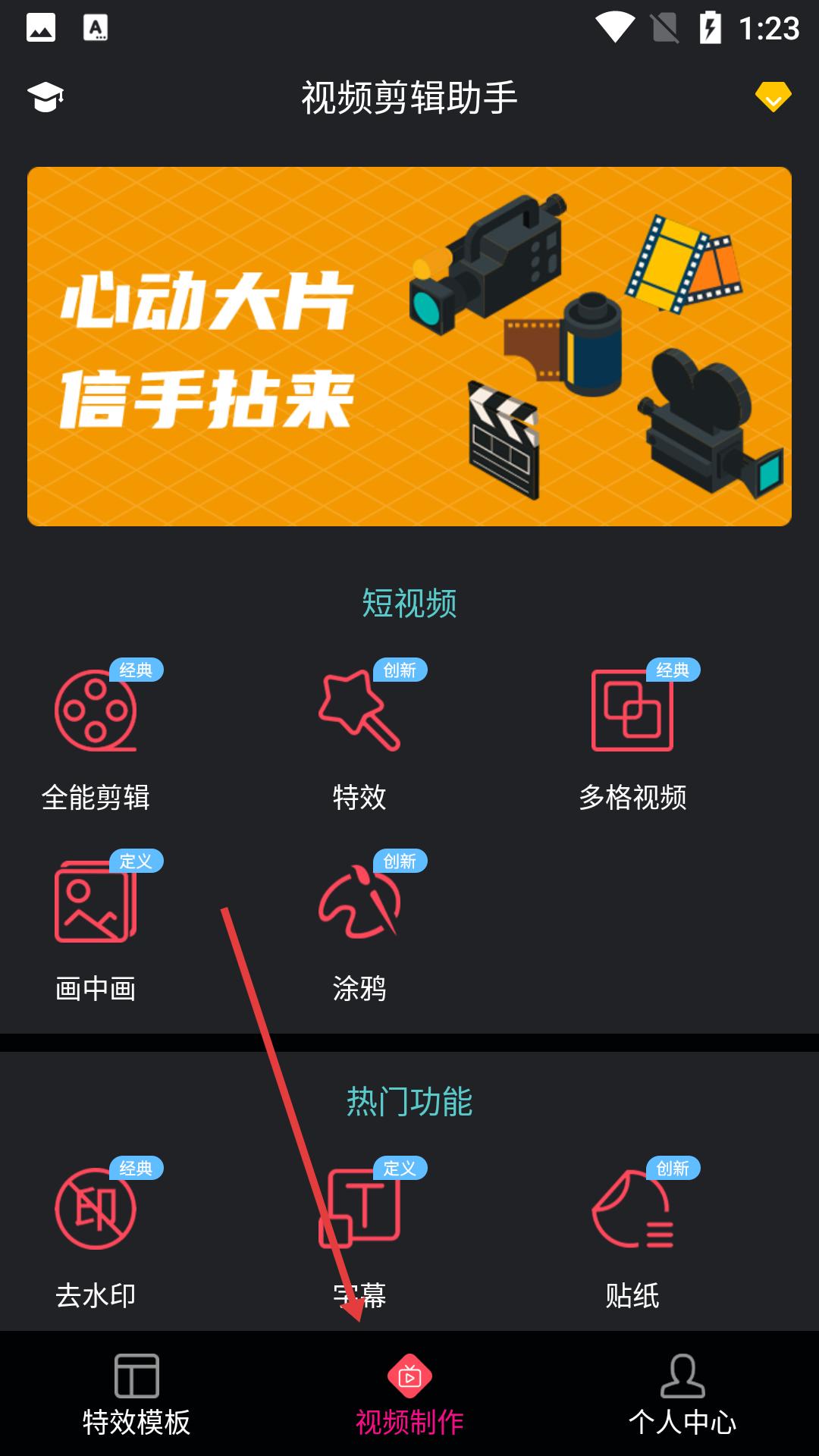This screenshot has width=819, height=1456.
Task: Go to the 个人中心 tab
Action: pyautogui.click(x=682, y=1394)
